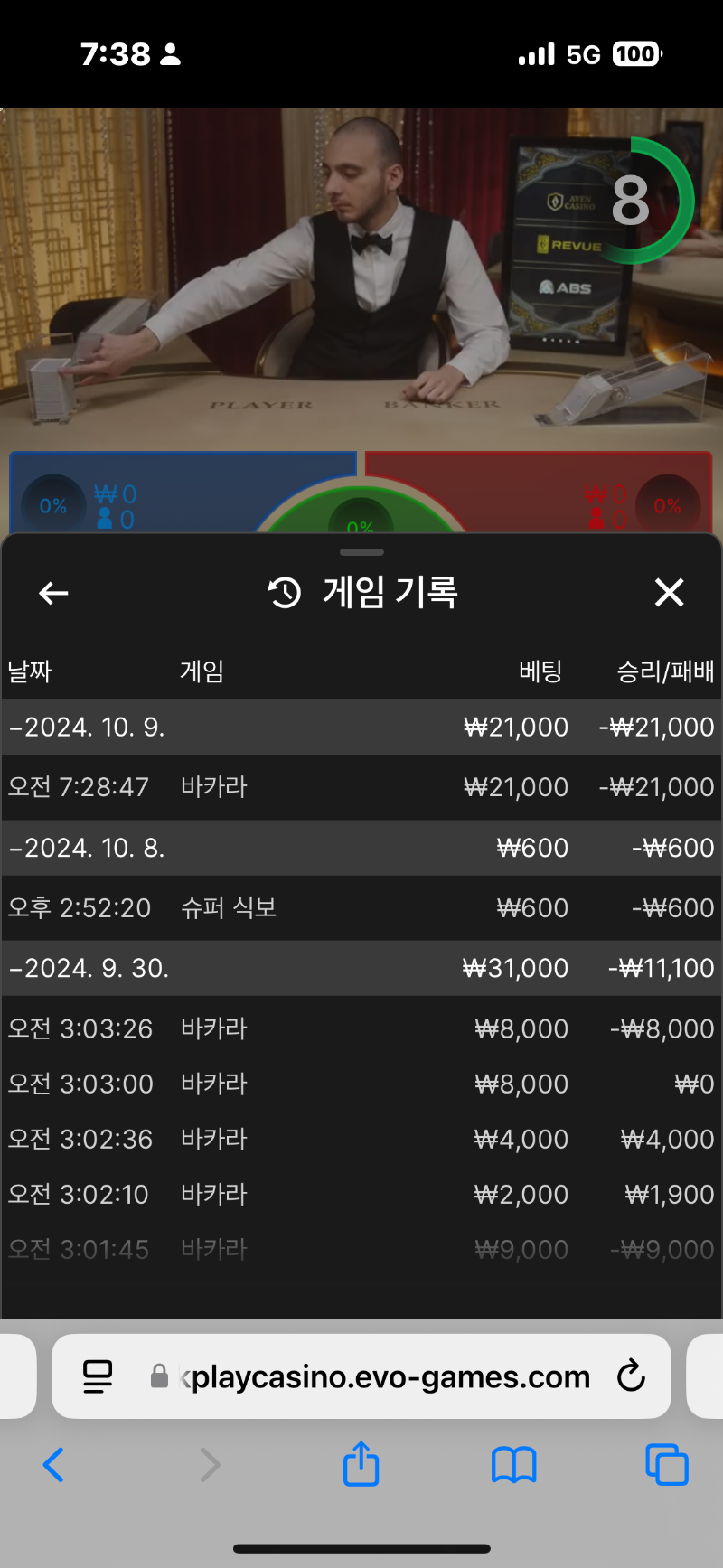Open Safari bookmarks
Image resolution: width=723 pixels, height=1568 pixels.
[513, 1465]
